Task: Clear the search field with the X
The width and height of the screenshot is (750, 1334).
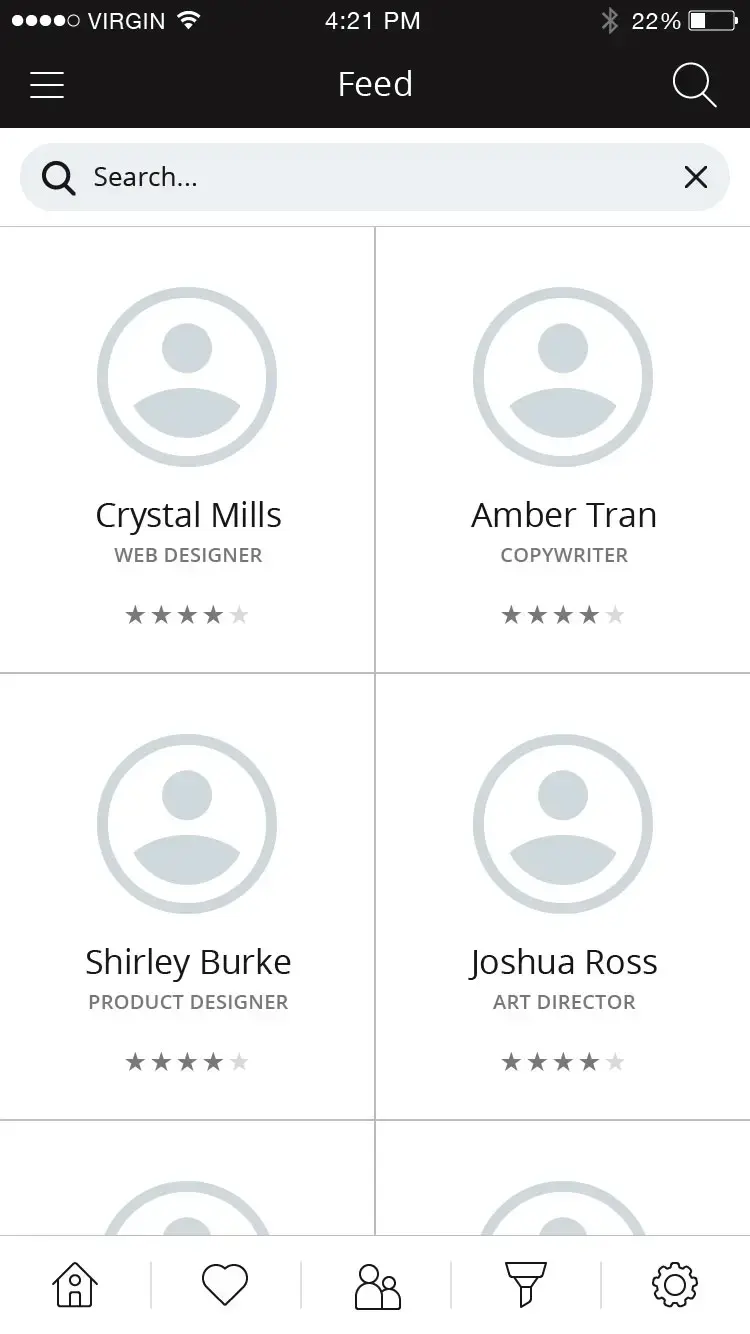Action: coord(695,178)
